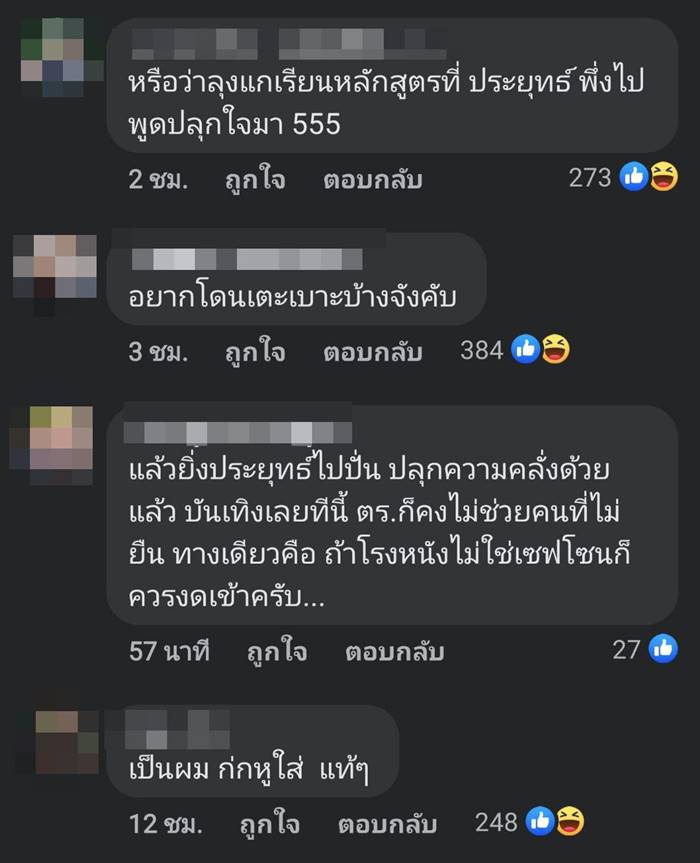Reply to the comment posted 57 นาที ago
700x863 pixels.
(394, 651)
